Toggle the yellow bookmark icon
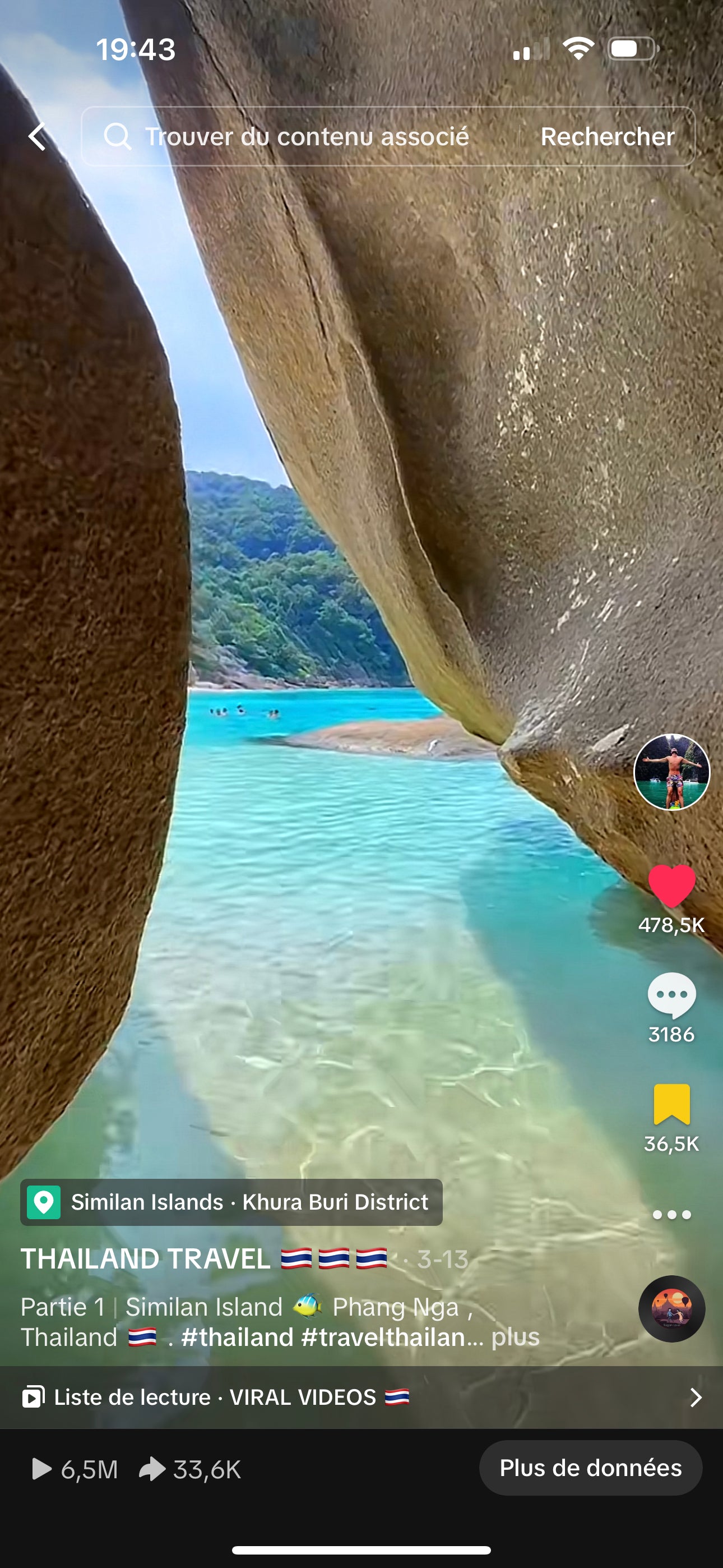This screenshot has width=723, height=1568. coord(671,1104)
